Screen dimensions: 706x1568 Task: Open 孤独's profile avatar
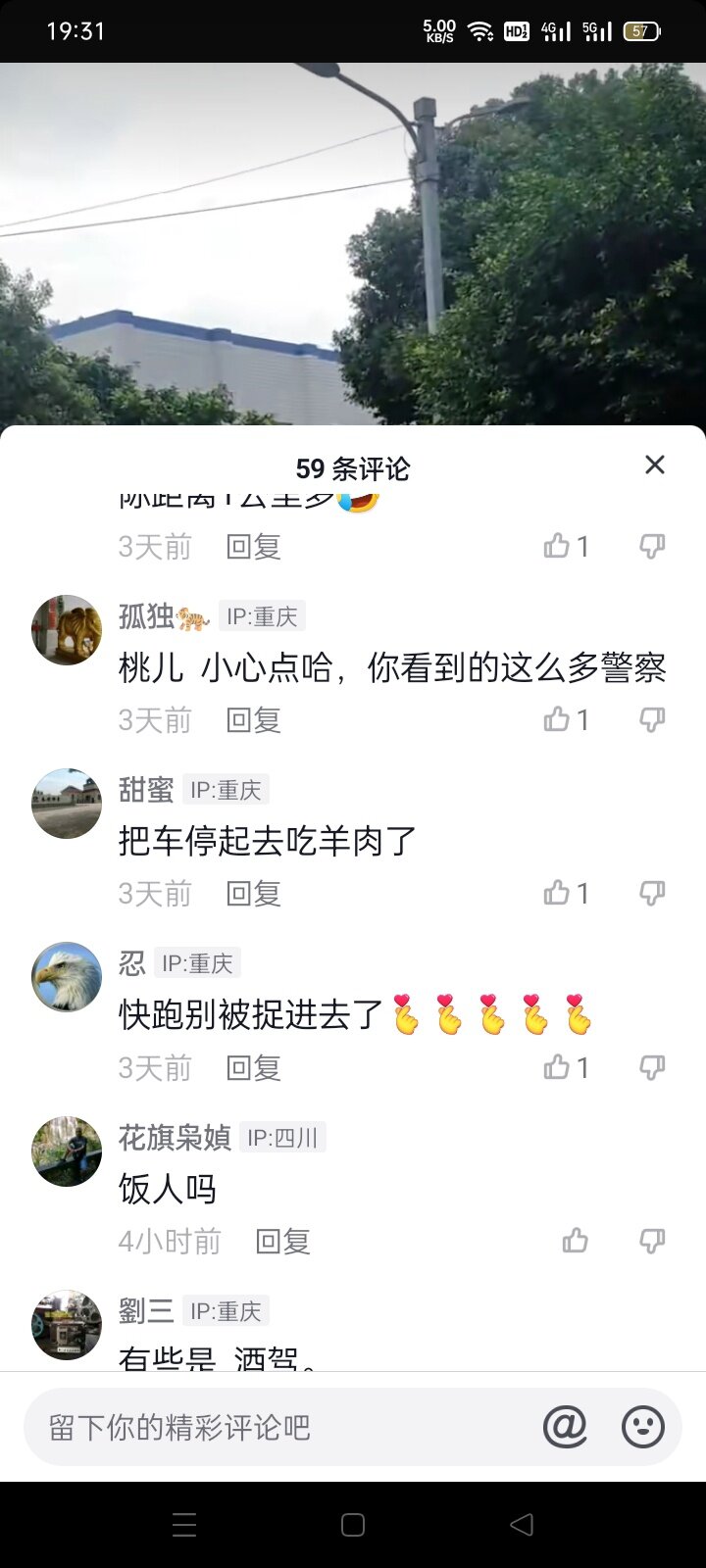pos(67,630)
